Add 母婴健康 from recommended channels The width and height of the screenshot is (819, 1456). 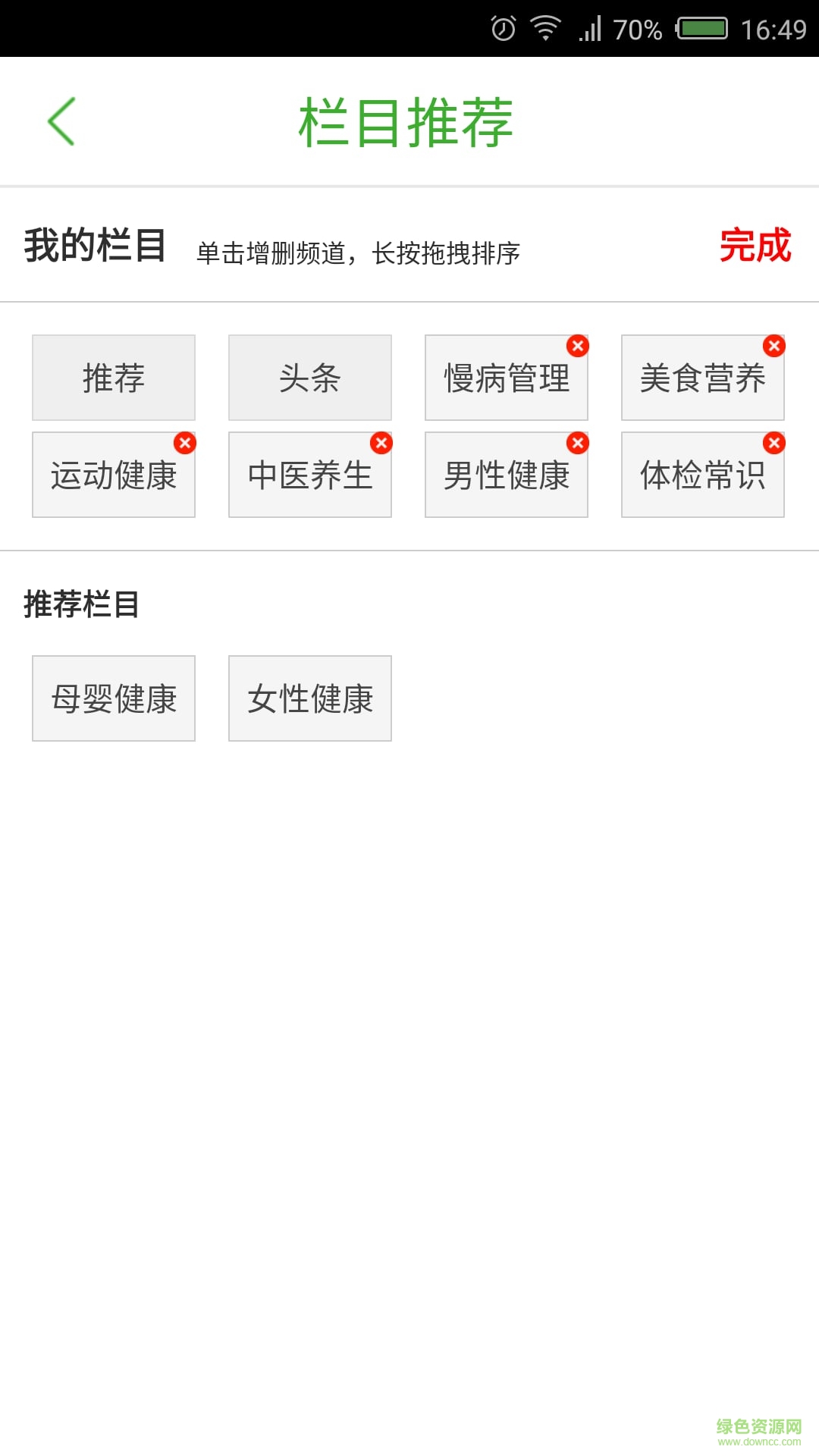click(113, 698)
